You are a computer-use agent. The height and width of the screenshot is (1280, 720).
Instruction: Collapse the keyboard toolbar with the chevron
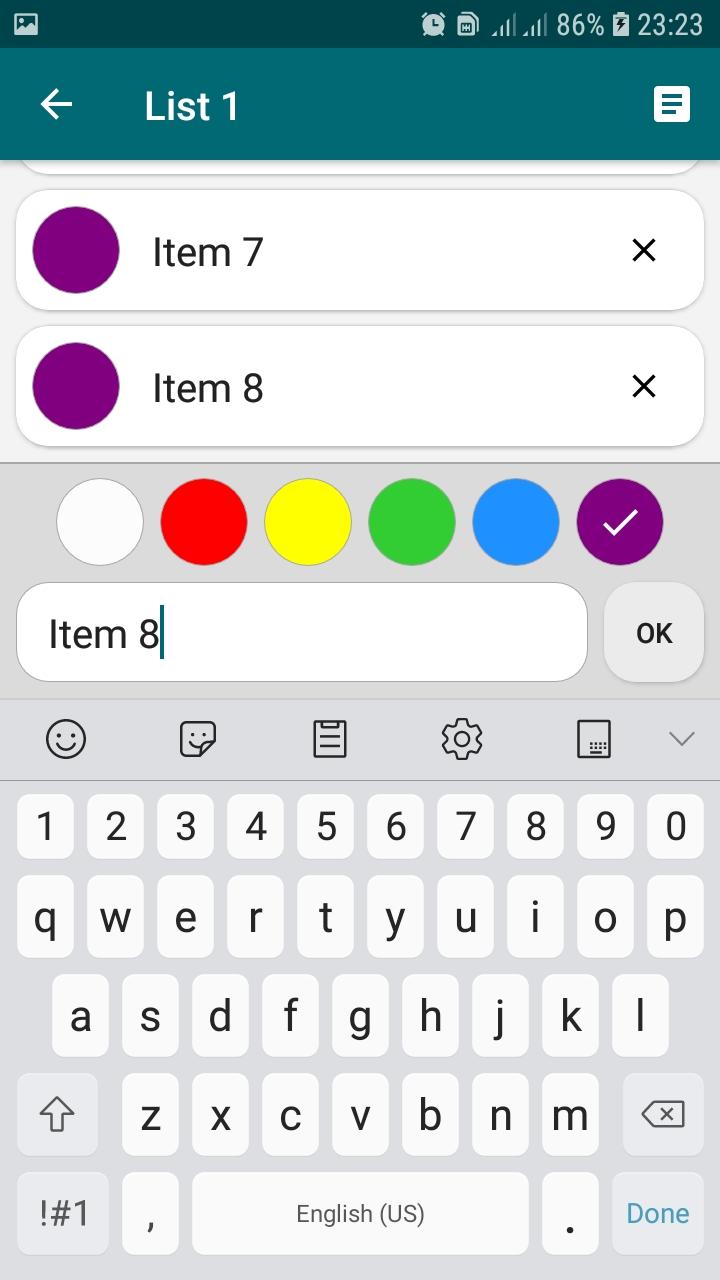[681, 739]
